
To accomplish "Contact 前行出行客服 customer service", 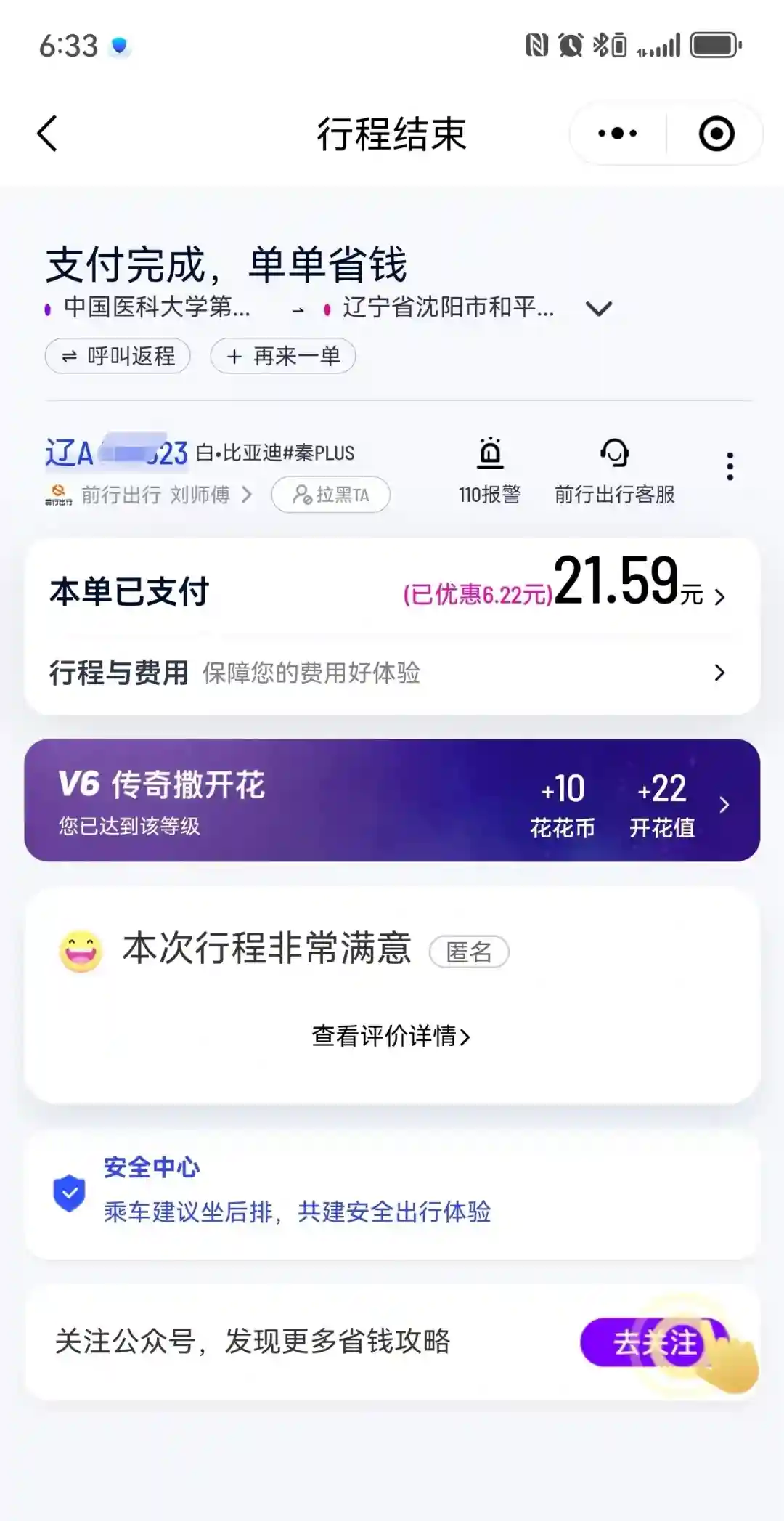I will point(615,471).
